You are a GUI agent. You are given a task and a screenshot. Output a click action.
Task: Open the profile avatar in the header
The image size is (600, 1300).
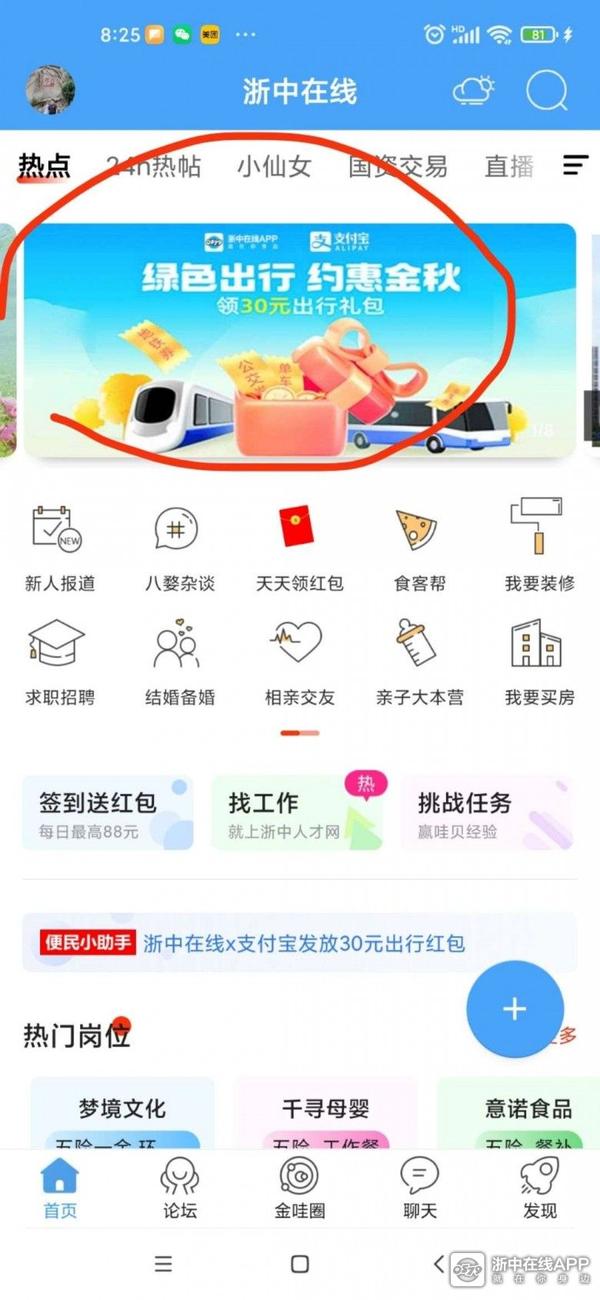[50, 91]
